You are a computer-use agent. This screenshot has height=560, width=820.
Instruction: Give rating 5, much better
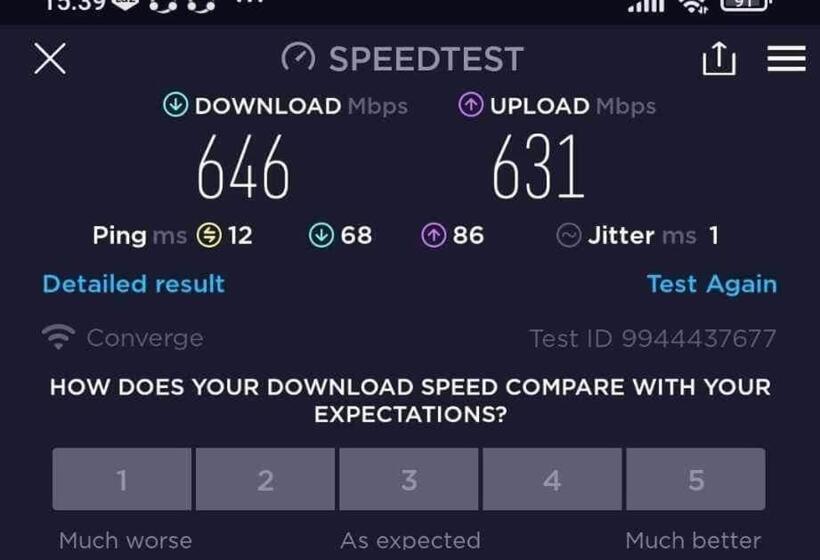696,480
